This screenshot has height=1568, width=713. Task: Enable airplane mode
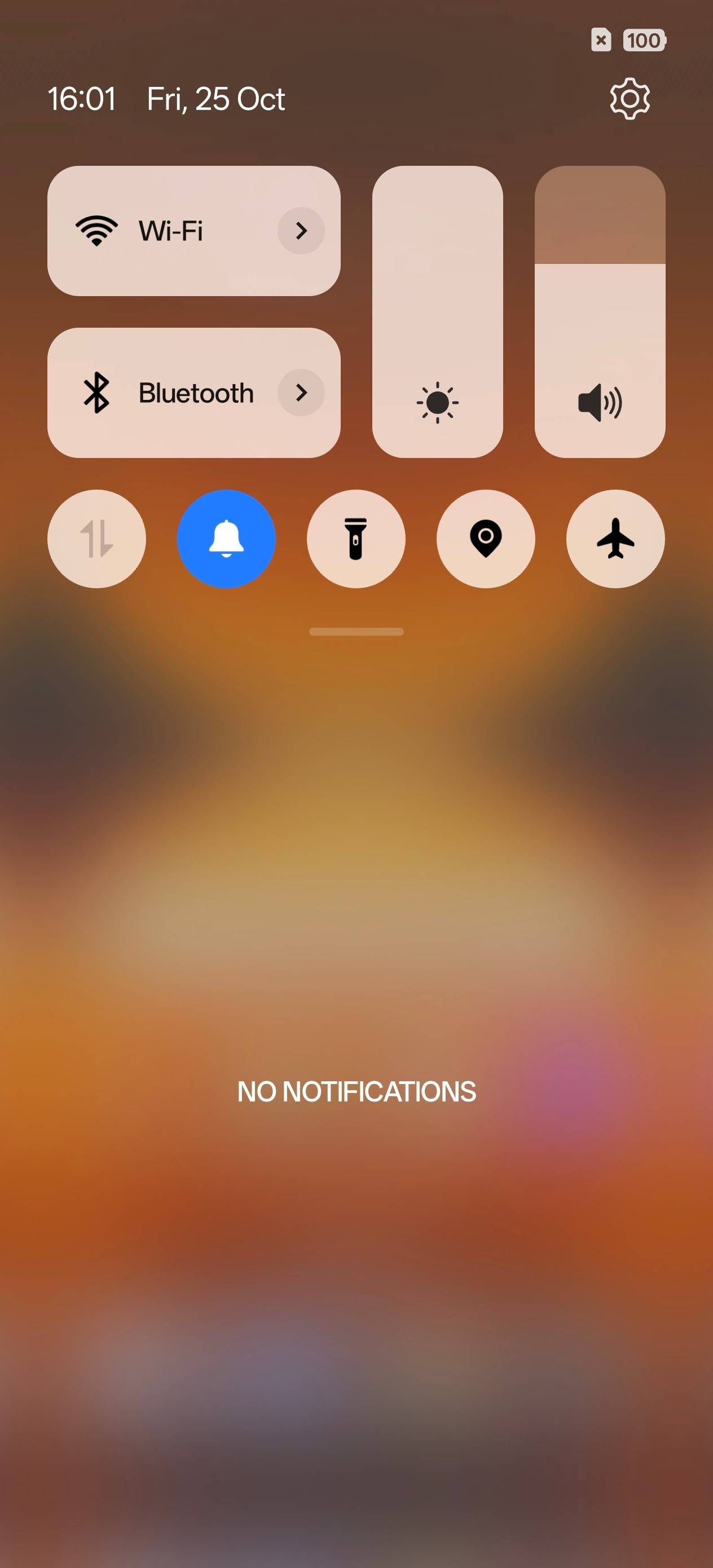click(615, 539)
